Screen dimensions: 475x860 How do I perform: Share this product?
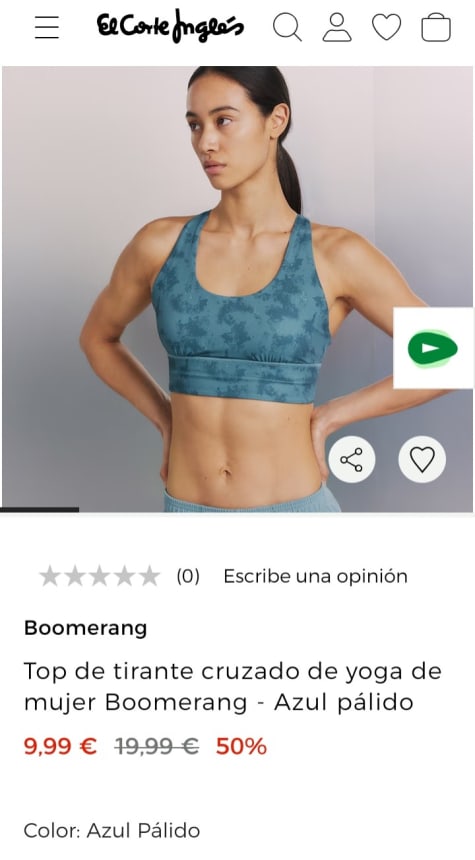(x=352, y=459)
